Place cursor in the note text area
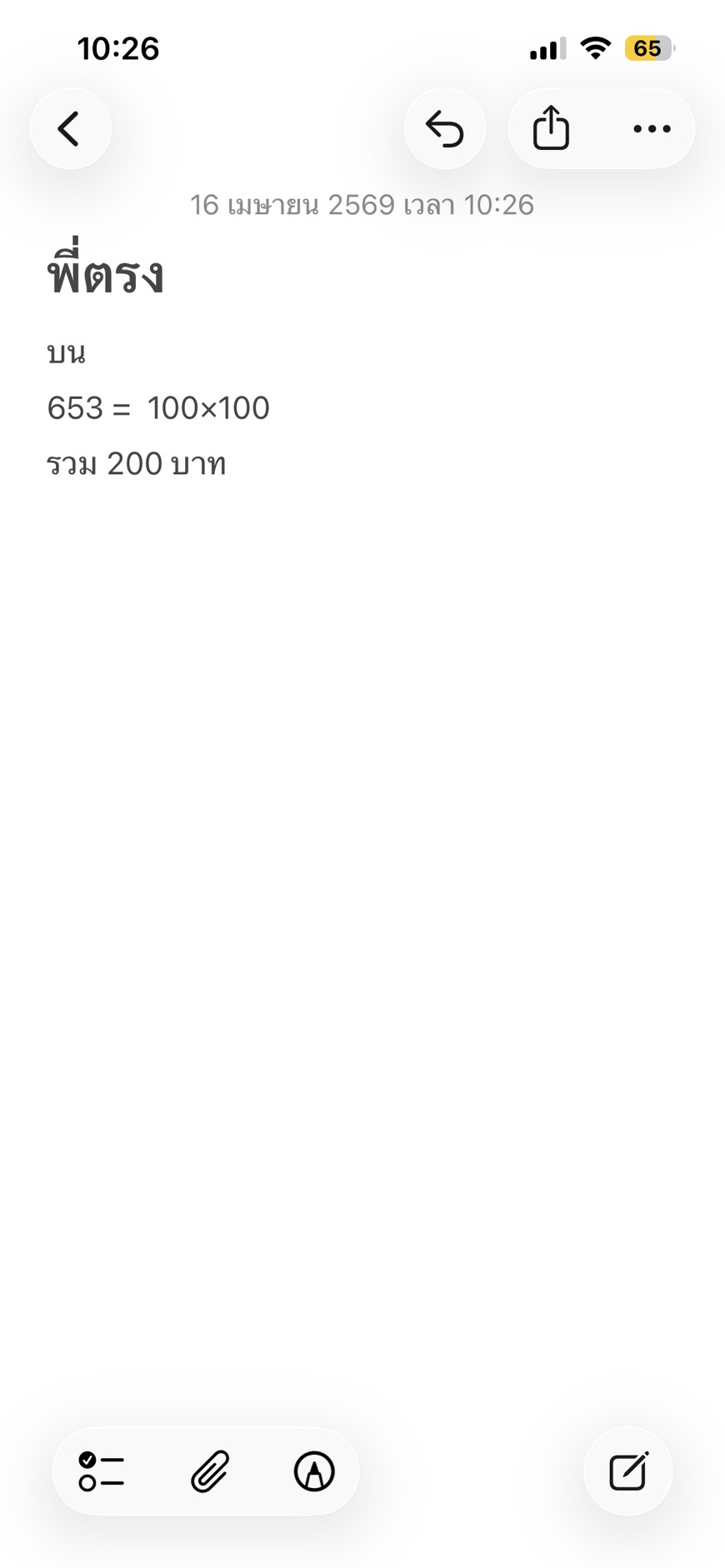 [362, 750]
